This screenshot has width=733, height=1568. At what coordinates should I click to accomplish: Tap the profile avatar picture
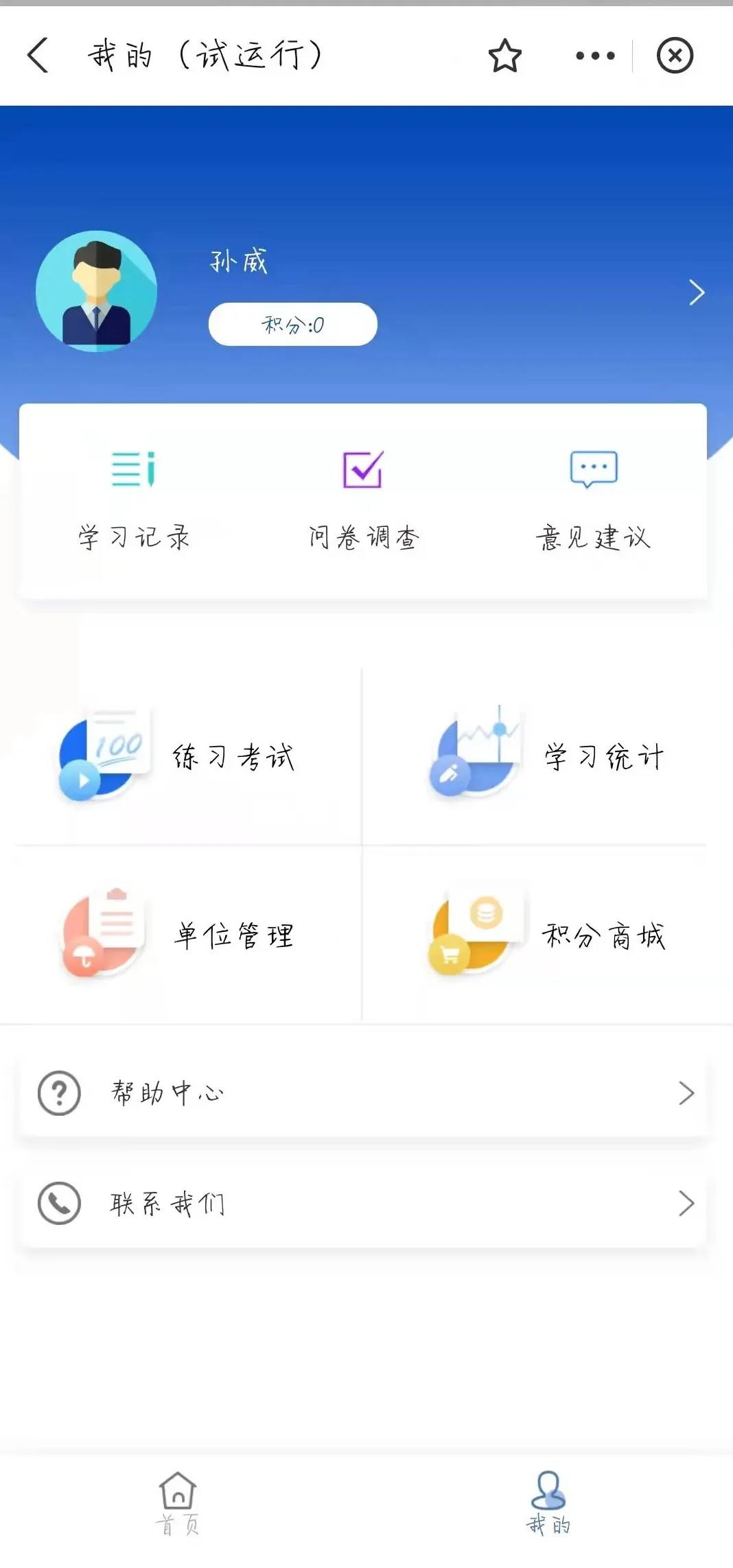97,292
